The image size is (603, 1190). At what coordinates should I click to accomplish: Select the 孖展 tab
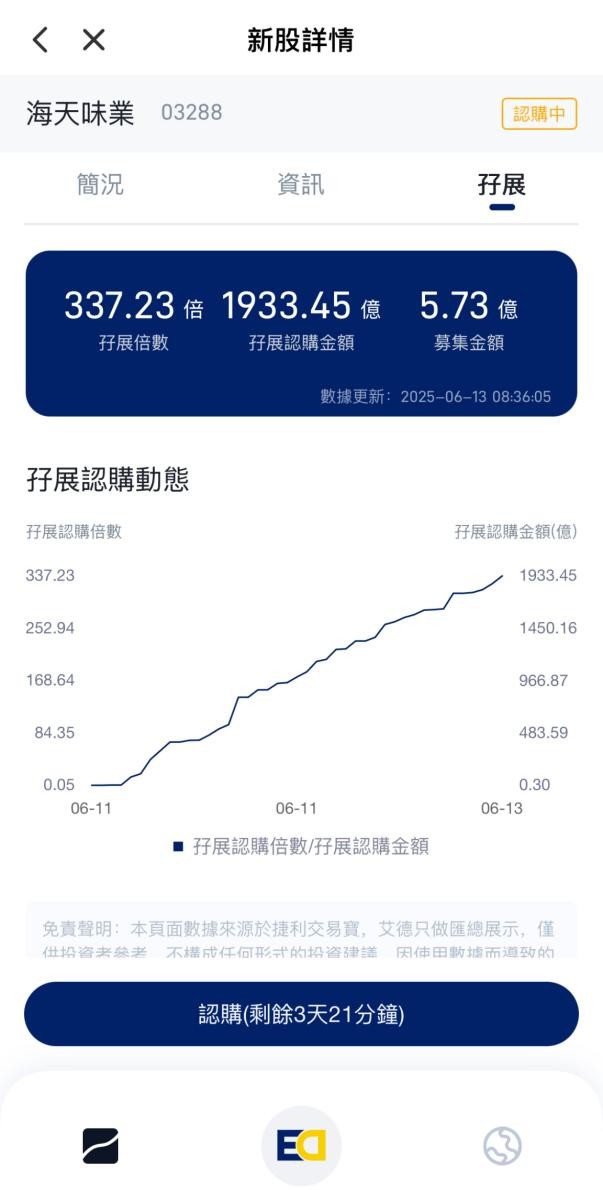(x=501, y=184)
